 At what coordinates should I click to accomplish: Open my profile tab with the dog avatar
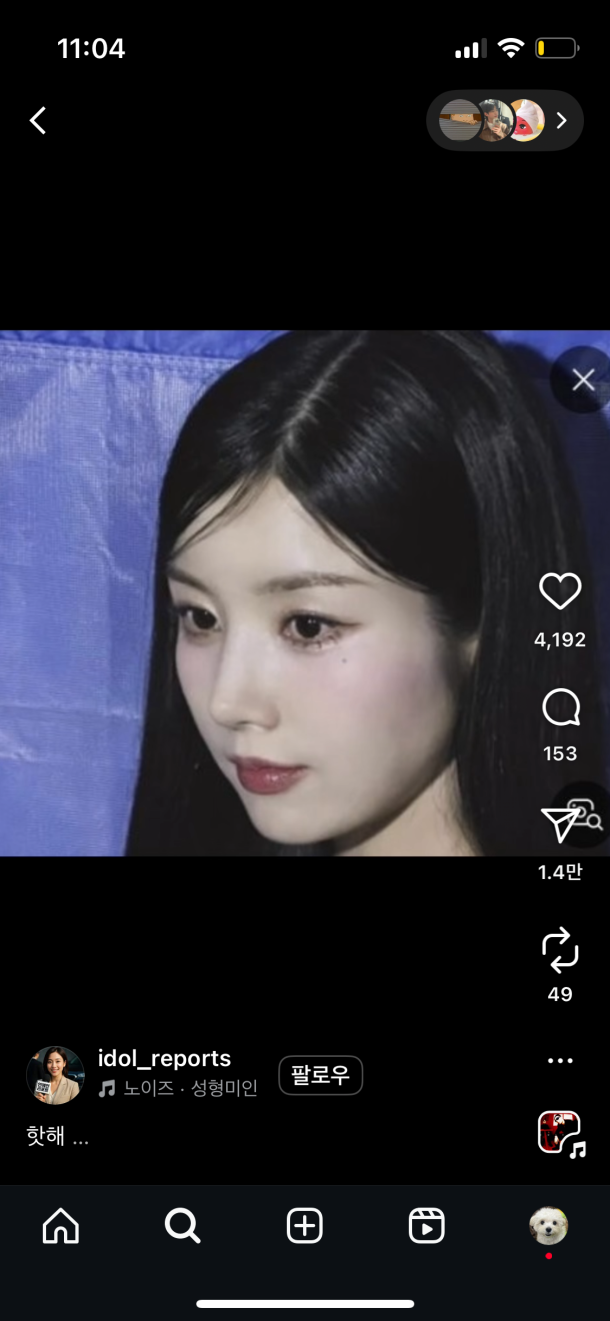point(548,1225)
